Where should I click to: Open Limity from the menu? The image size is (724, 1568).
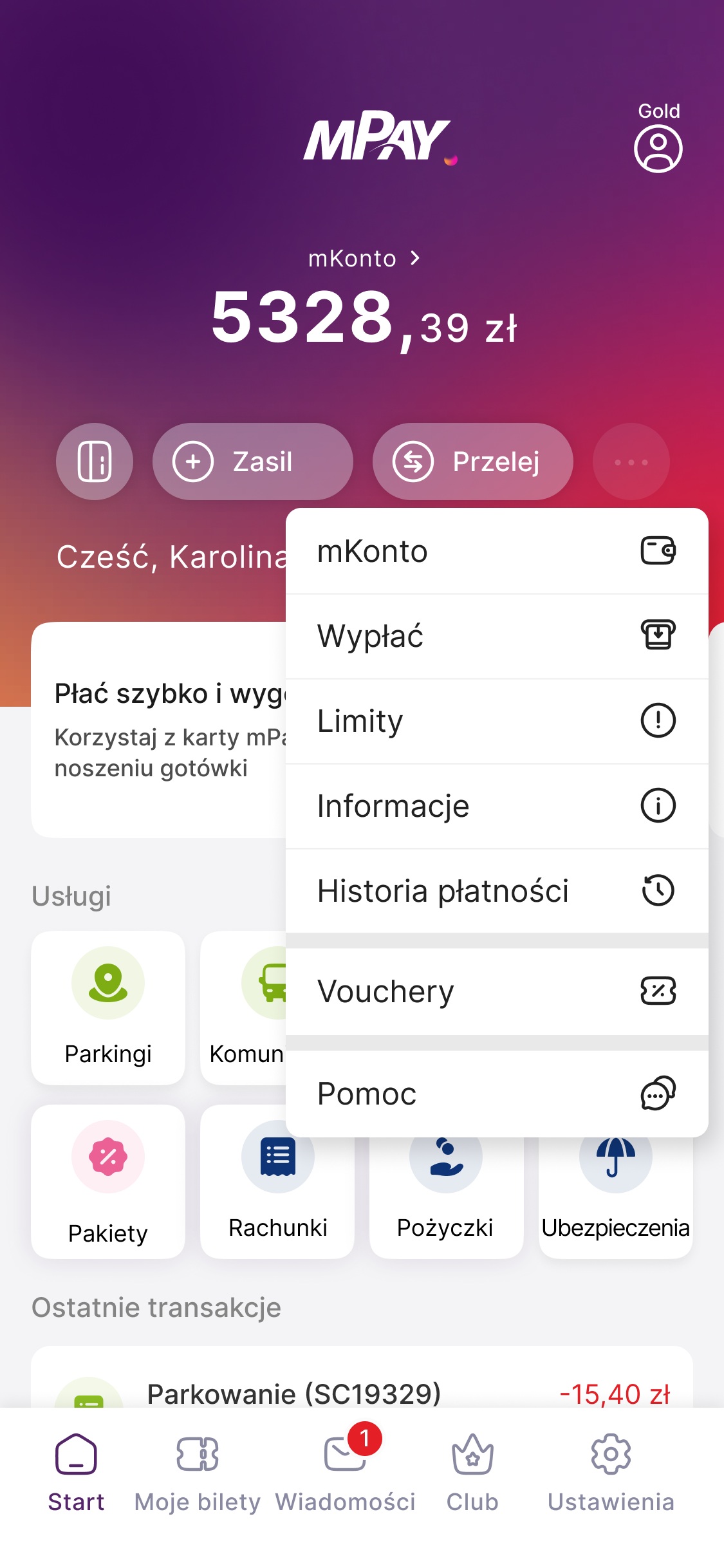tap(496, 721)
